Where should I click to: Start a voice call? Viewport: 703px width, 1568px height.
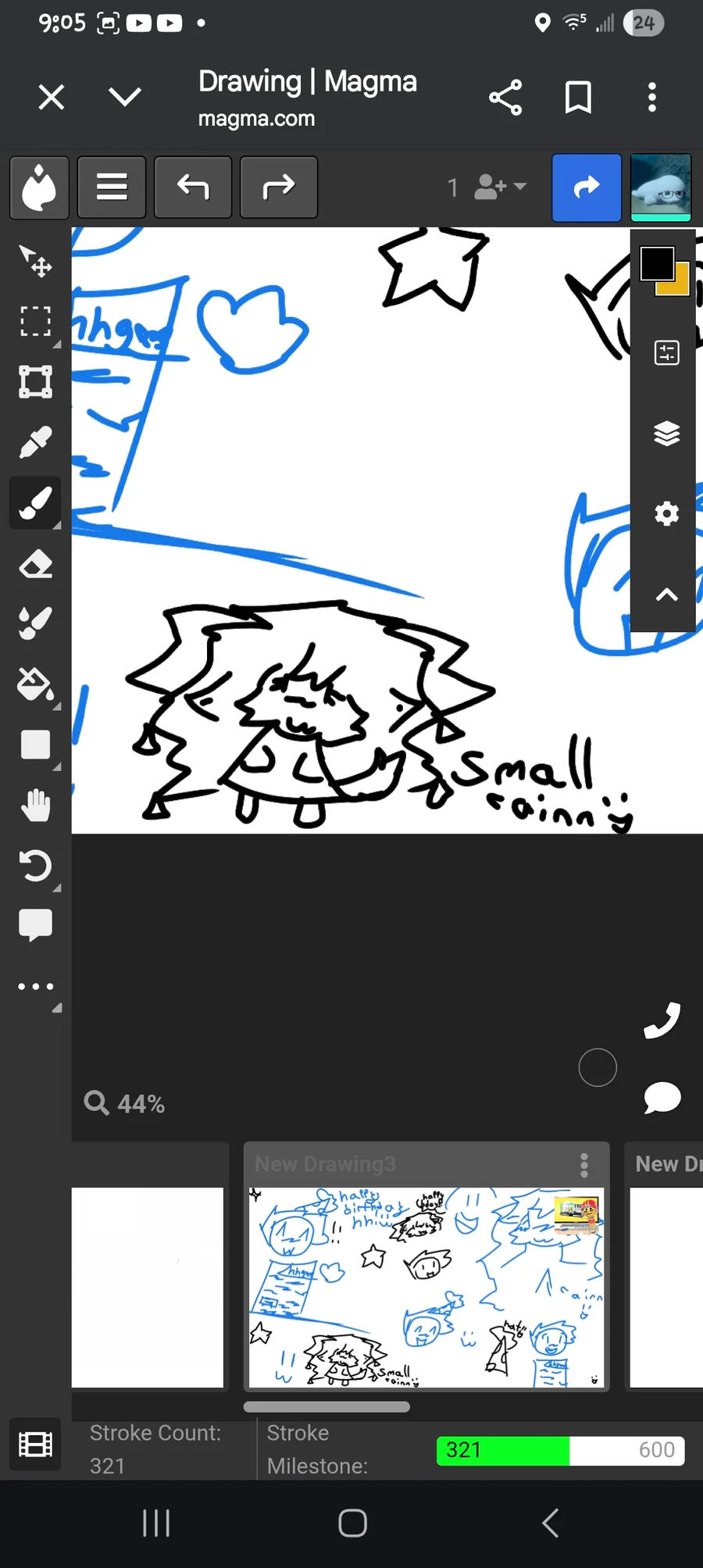[x=662, y=1020]
